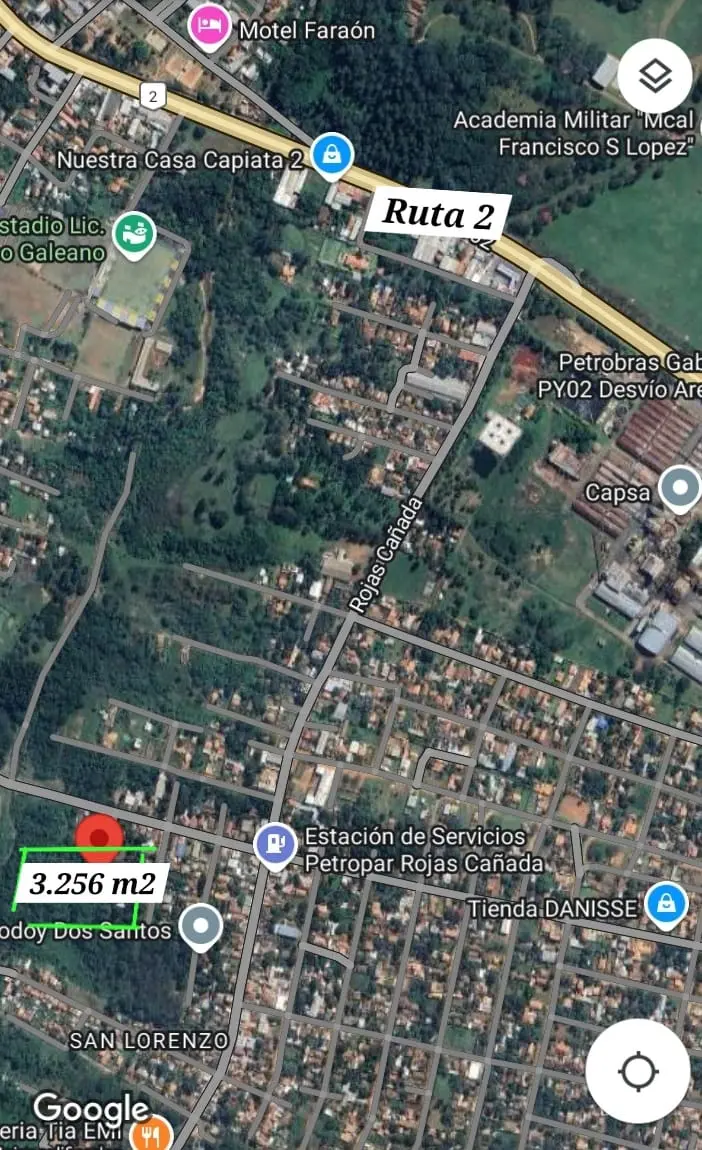Tap the red dropped pin
702x1150 pixels.
pos(99,838)
